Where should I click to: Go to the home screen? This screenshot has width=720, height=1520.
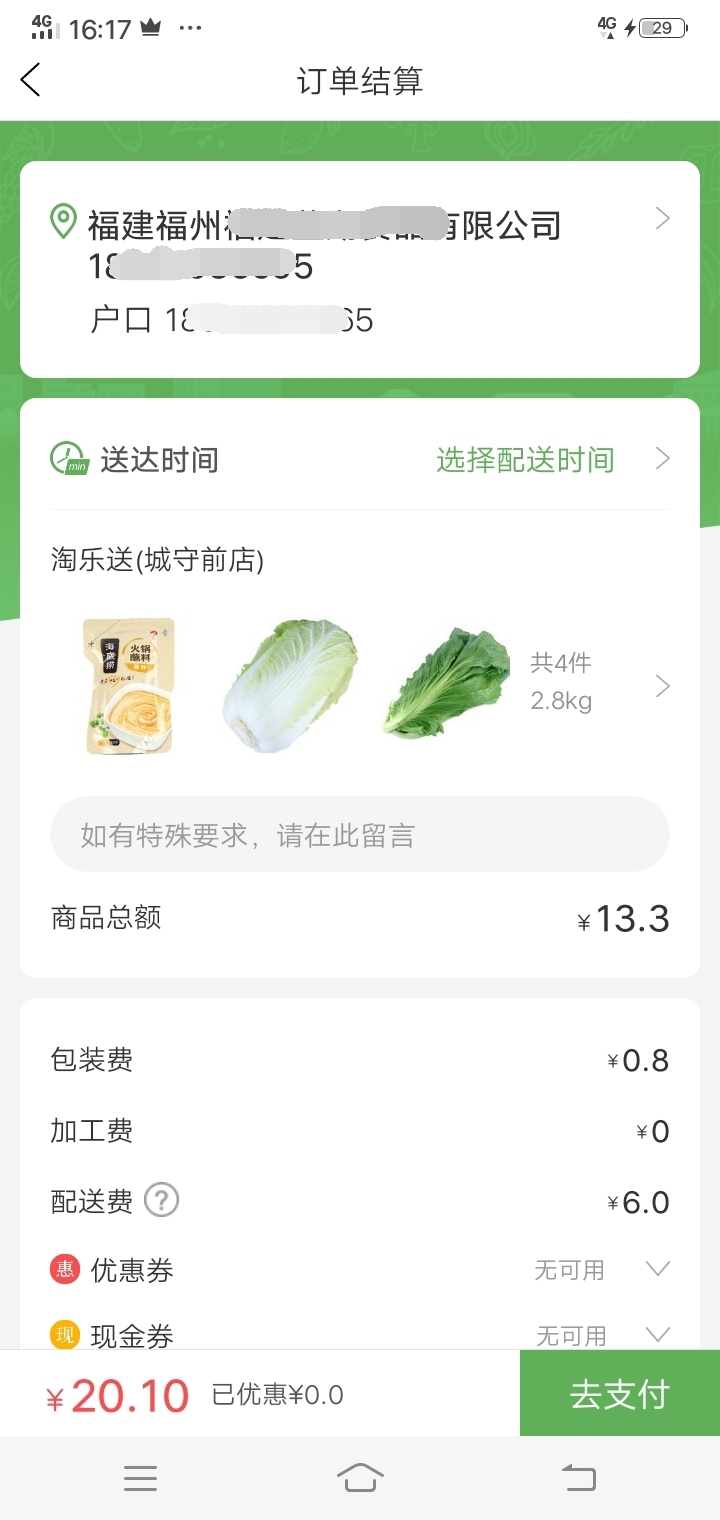(360, 1478)
